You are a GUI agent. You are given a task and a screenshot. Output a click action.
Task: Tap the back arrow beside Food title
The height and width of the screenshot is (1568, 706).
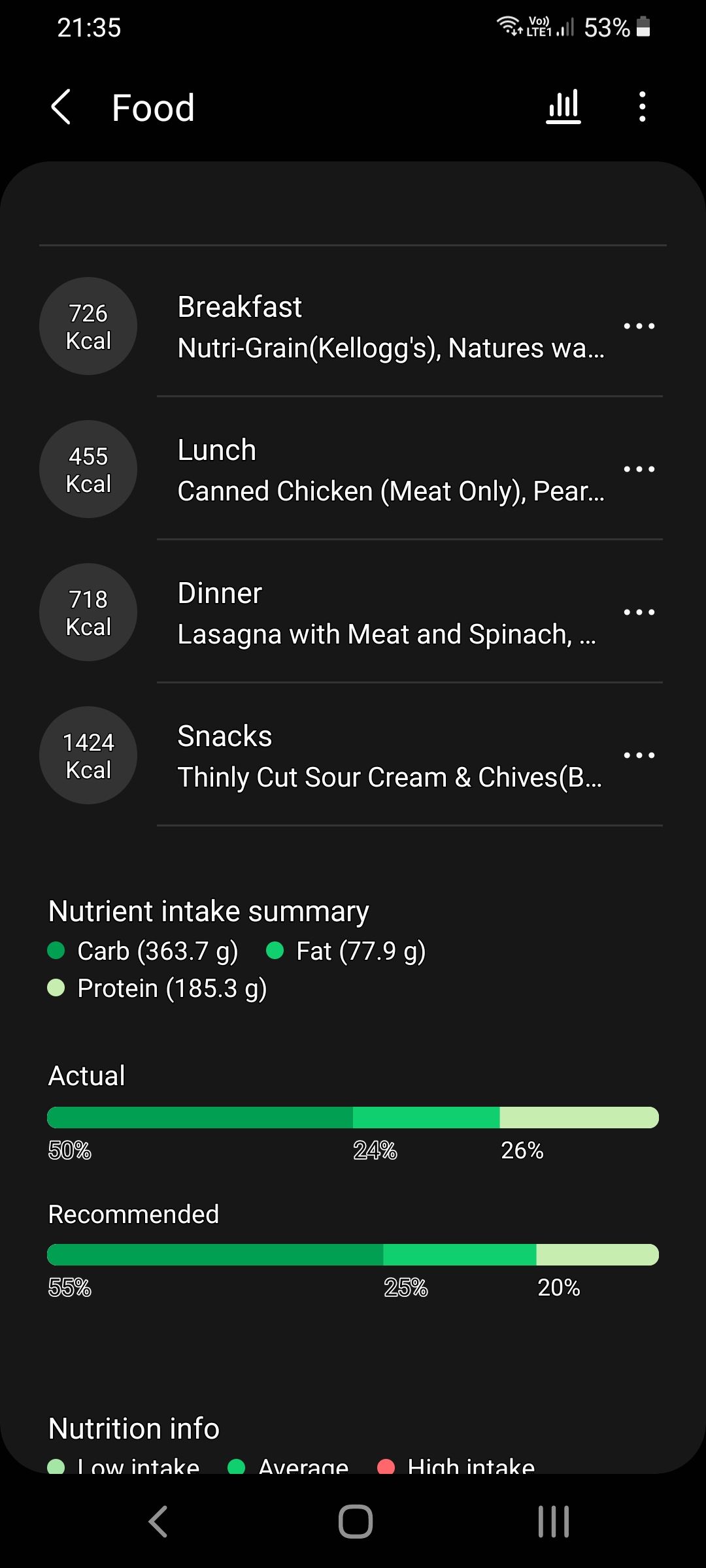(61, 106)
